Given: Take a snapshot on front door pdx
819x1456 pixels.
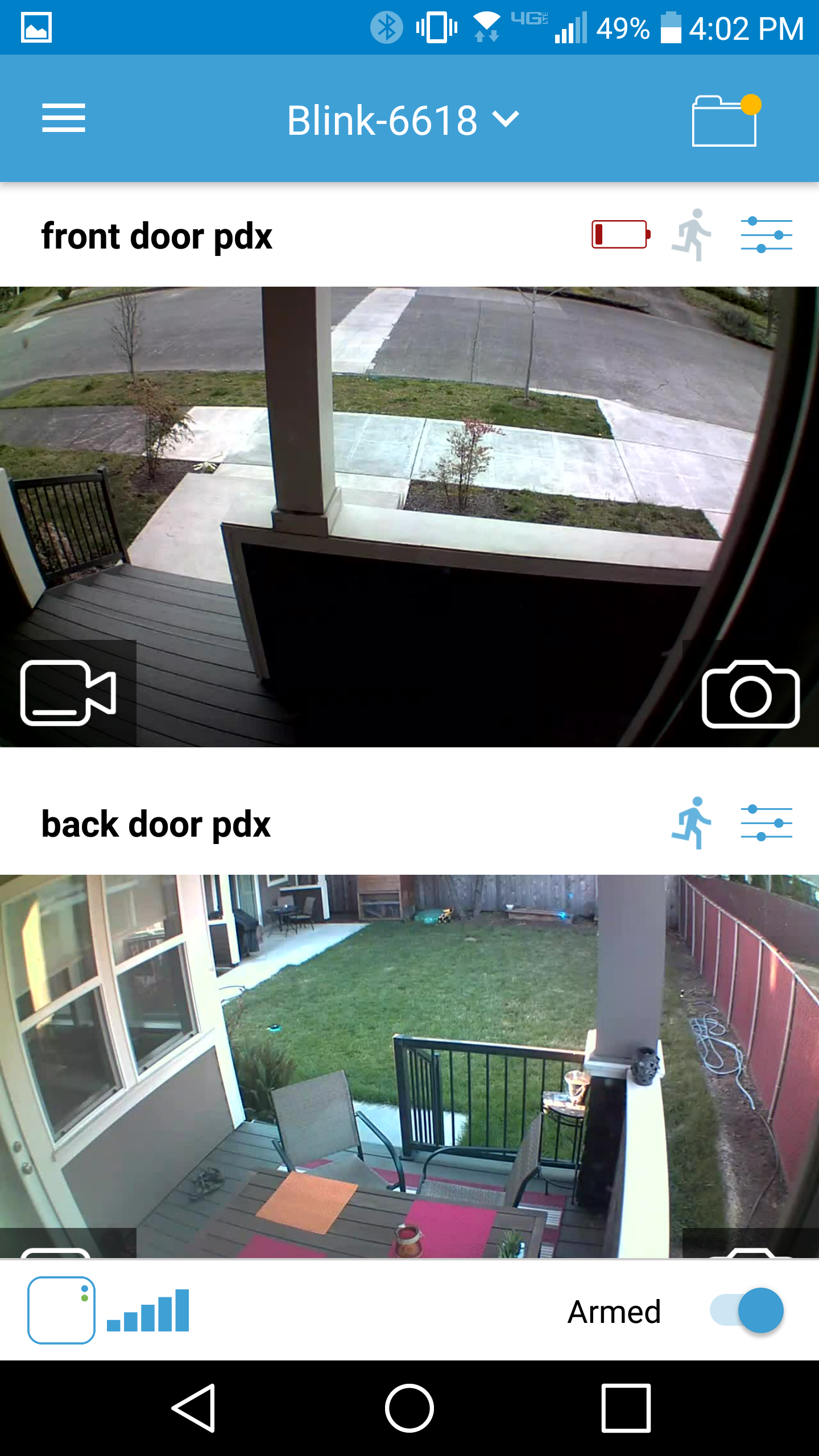Looking at the screenshot, I should tap(751, 694).
